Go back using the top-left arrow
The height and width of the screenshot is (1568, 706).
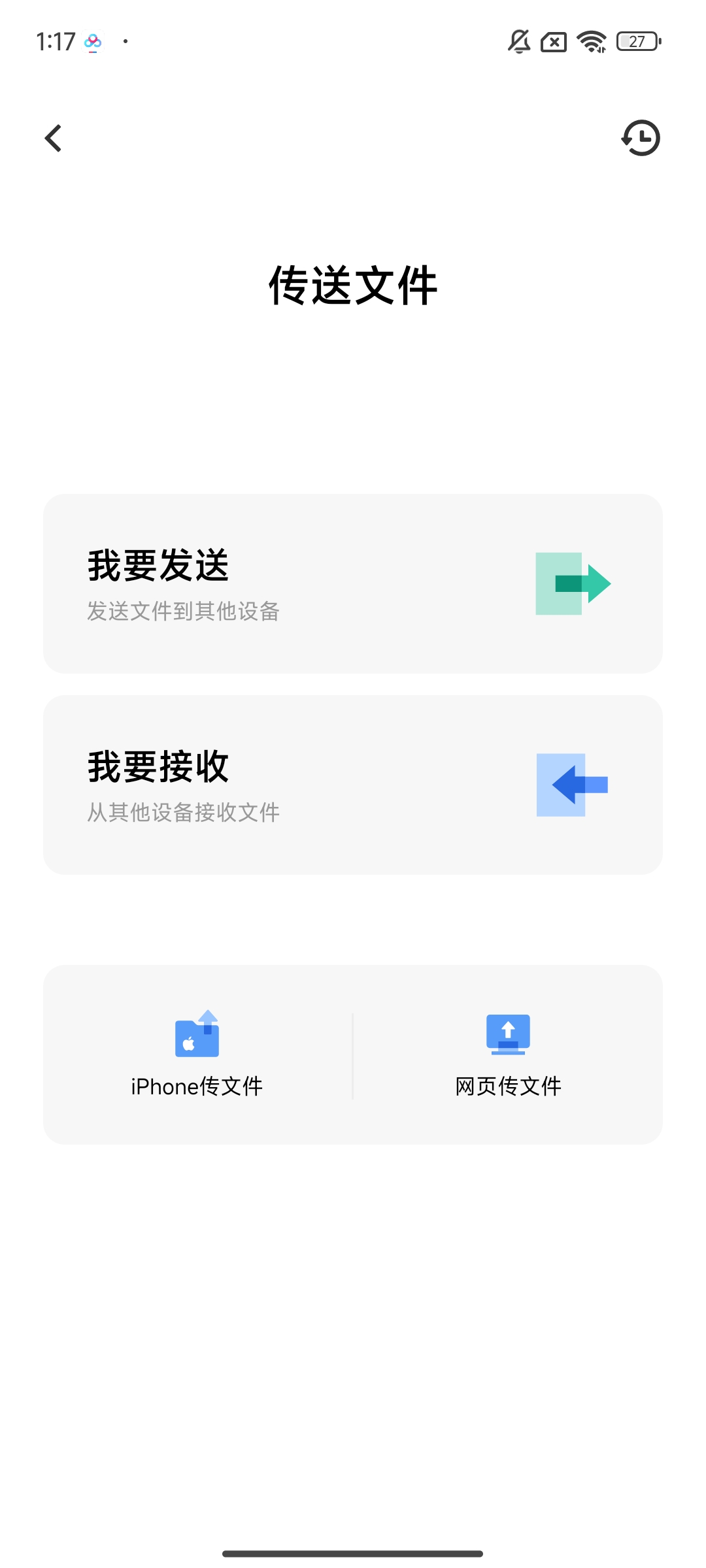click(54, 138)
